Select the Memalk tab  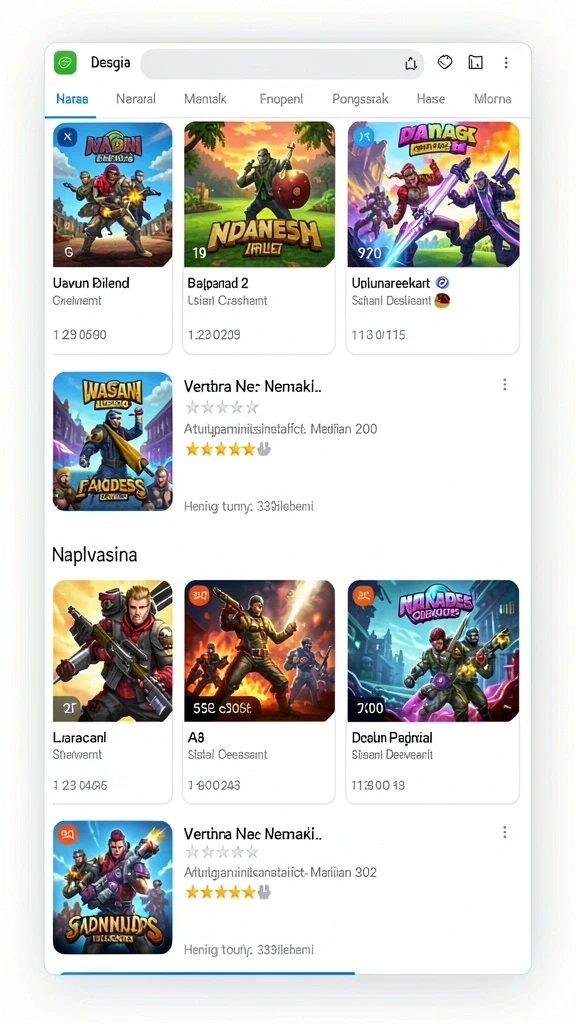pos(205,99)
